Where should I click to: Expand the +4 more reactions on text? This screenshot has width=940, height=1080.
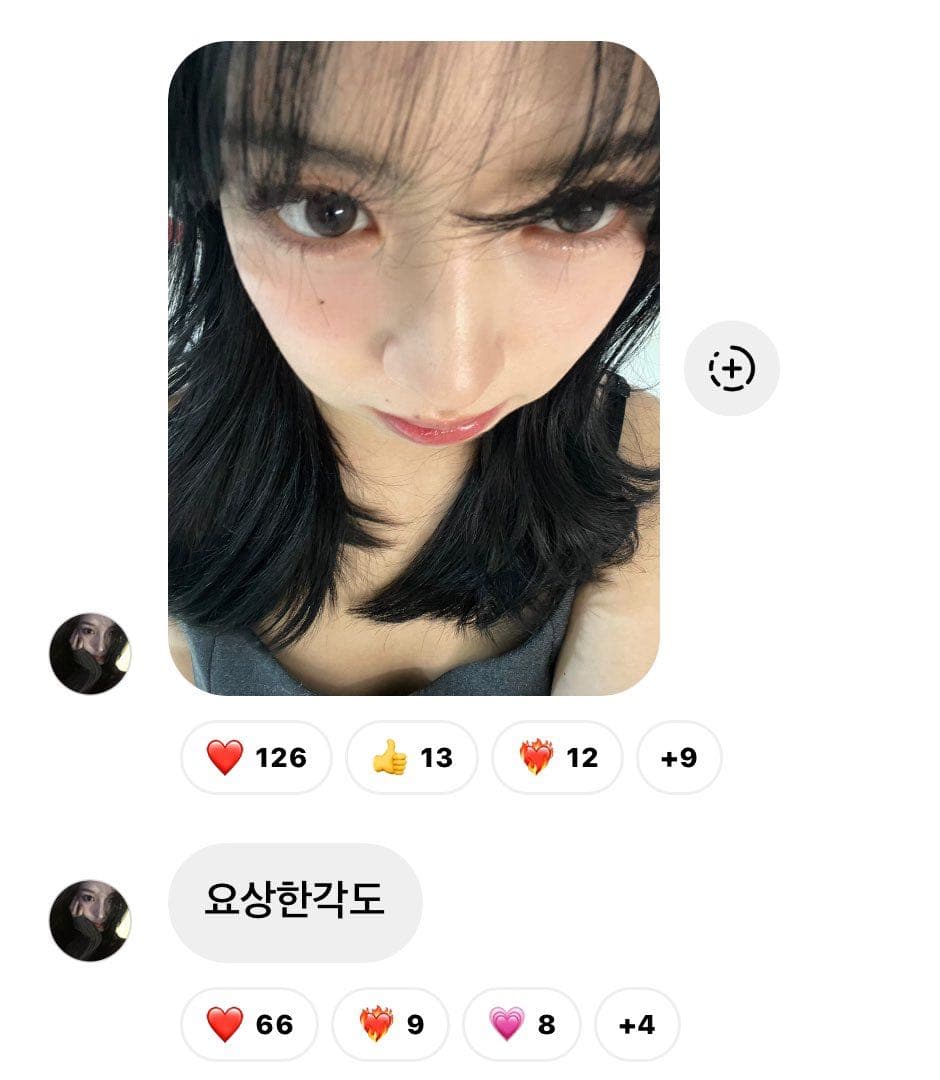(637, 1025)
